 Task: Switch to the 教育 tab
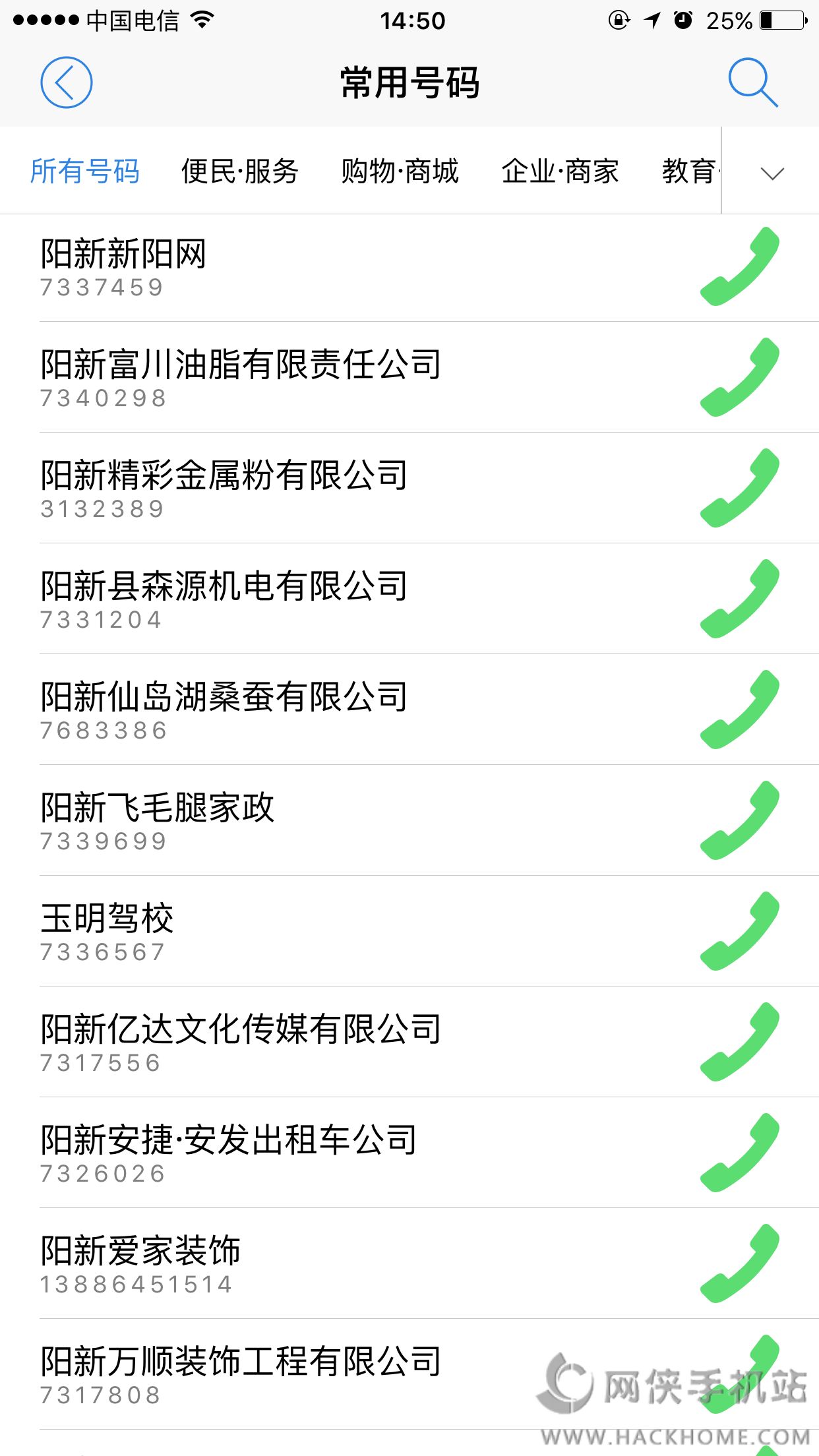[690, 171]
